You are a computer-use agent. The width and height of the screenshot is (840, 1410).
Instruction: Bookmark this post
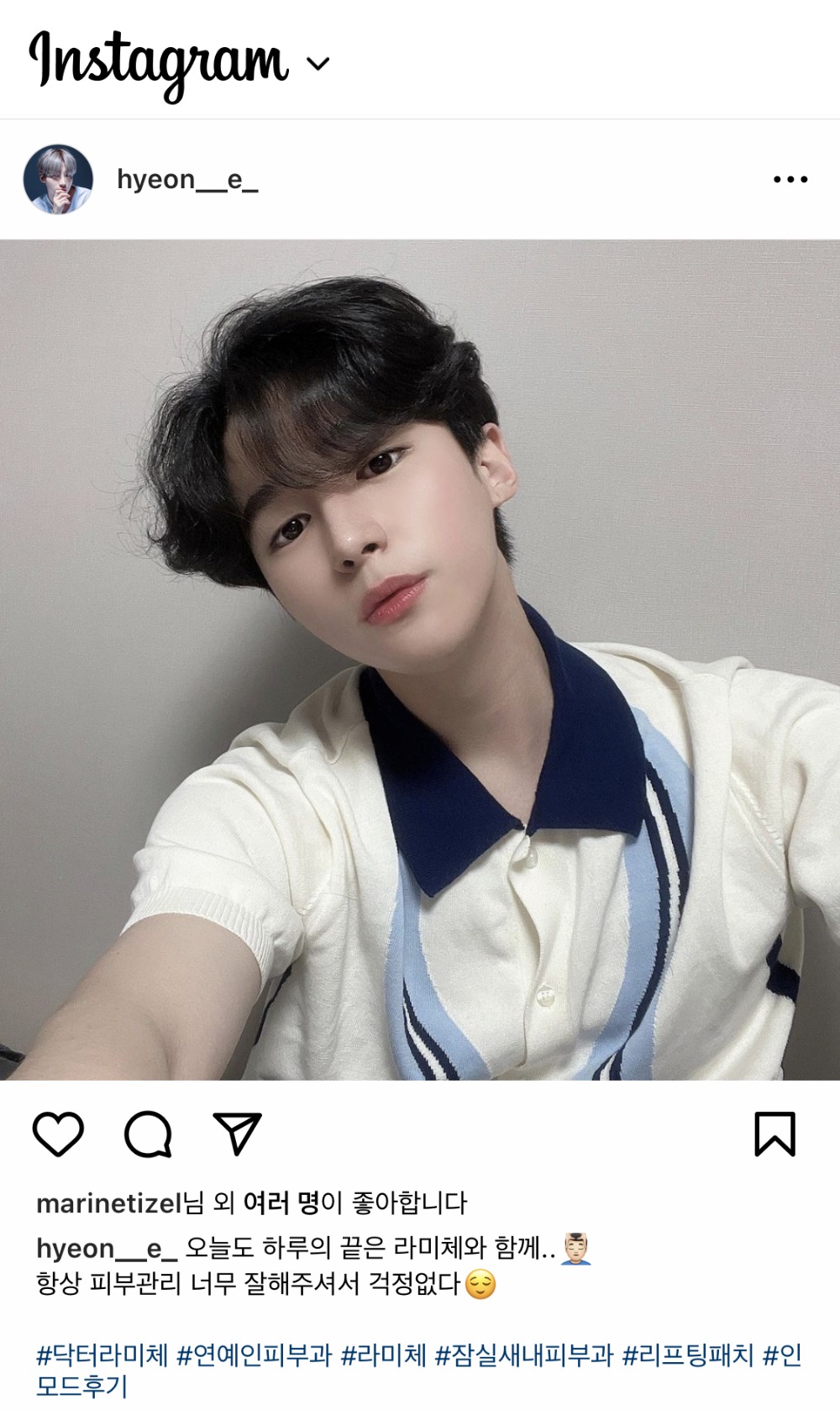[x=774, y=1134]
